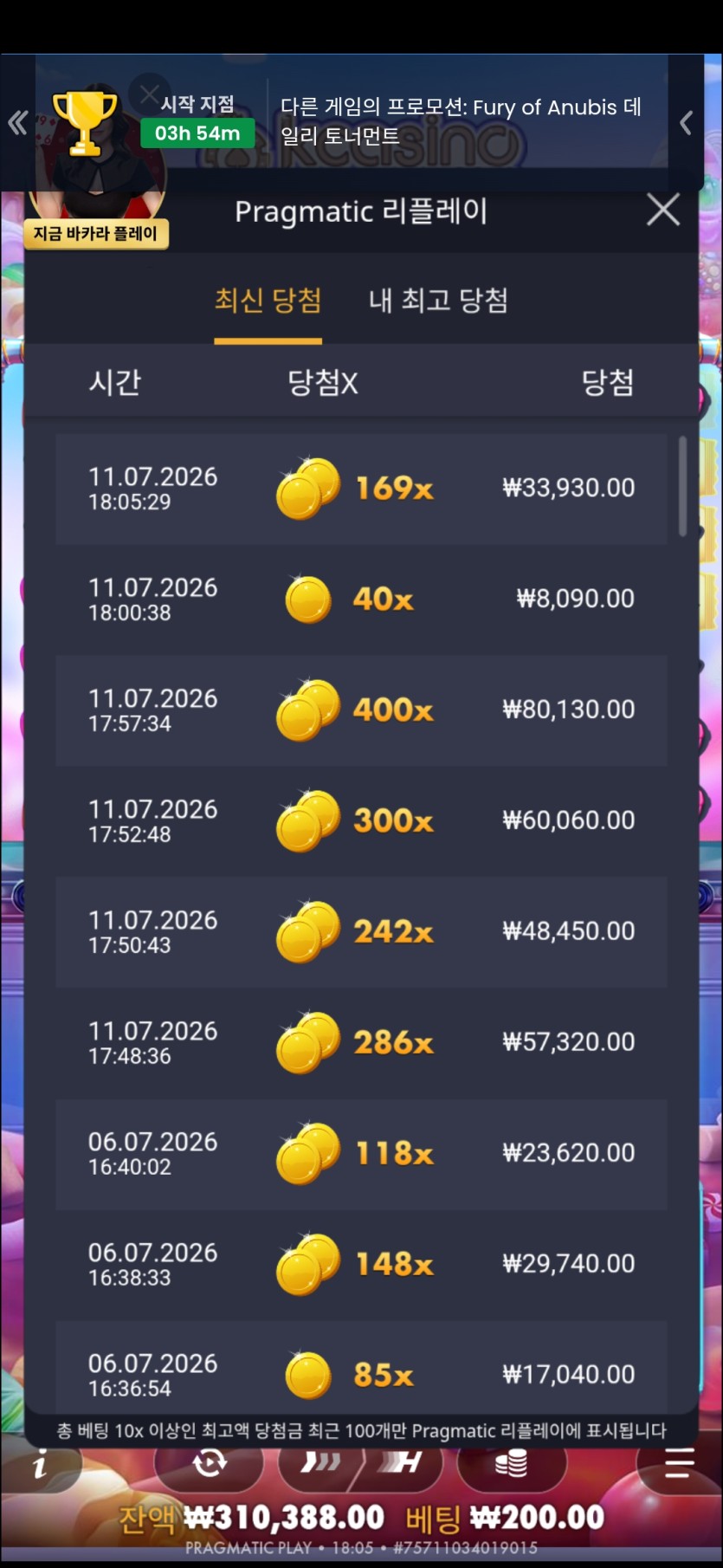The image size is (723, 1568).
Task: Open the 169x replay from 18:05:29
Action: [x=361, y=489]
